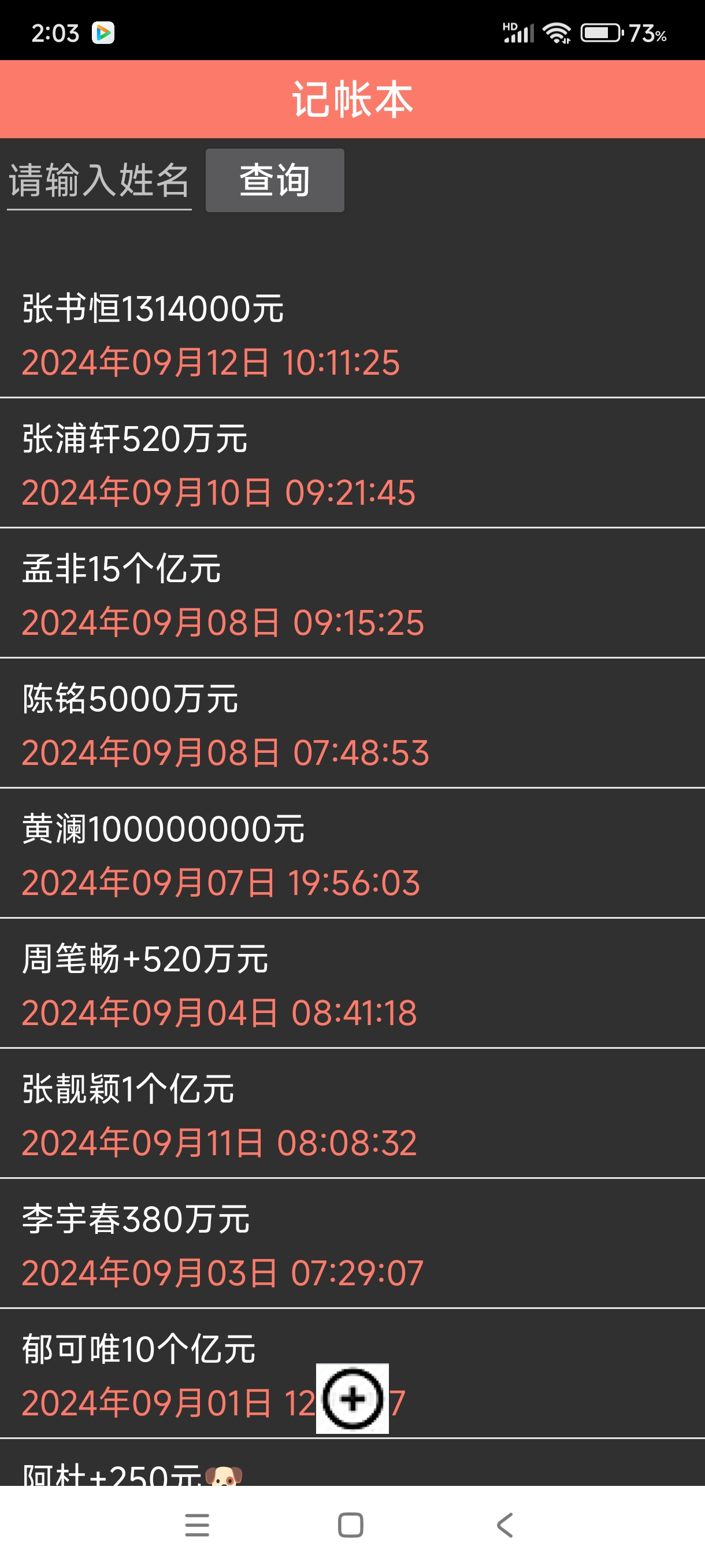The width and height of the screenshot is (705, 1568).
Task: View the 陈铭5000万元 entry
Action: pyautogui.click(x=352, y=724)
